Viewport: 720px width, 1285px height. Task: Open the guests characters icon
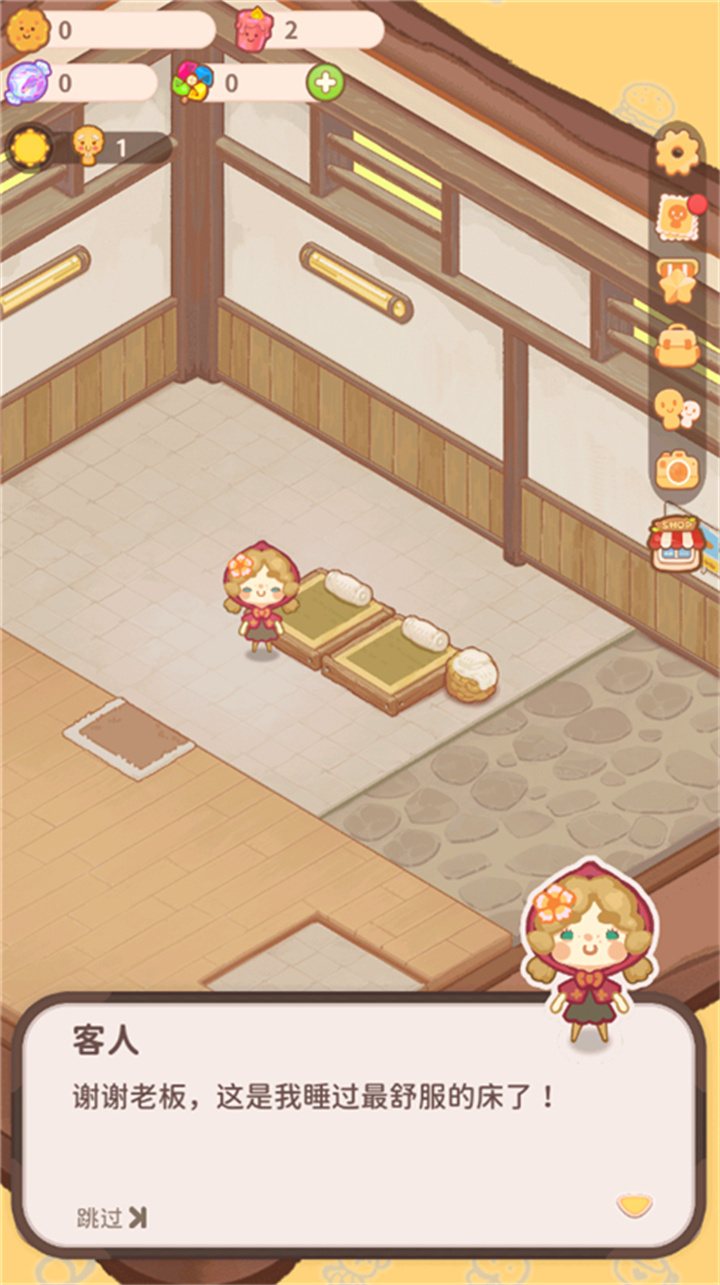(x=677, y=408)
